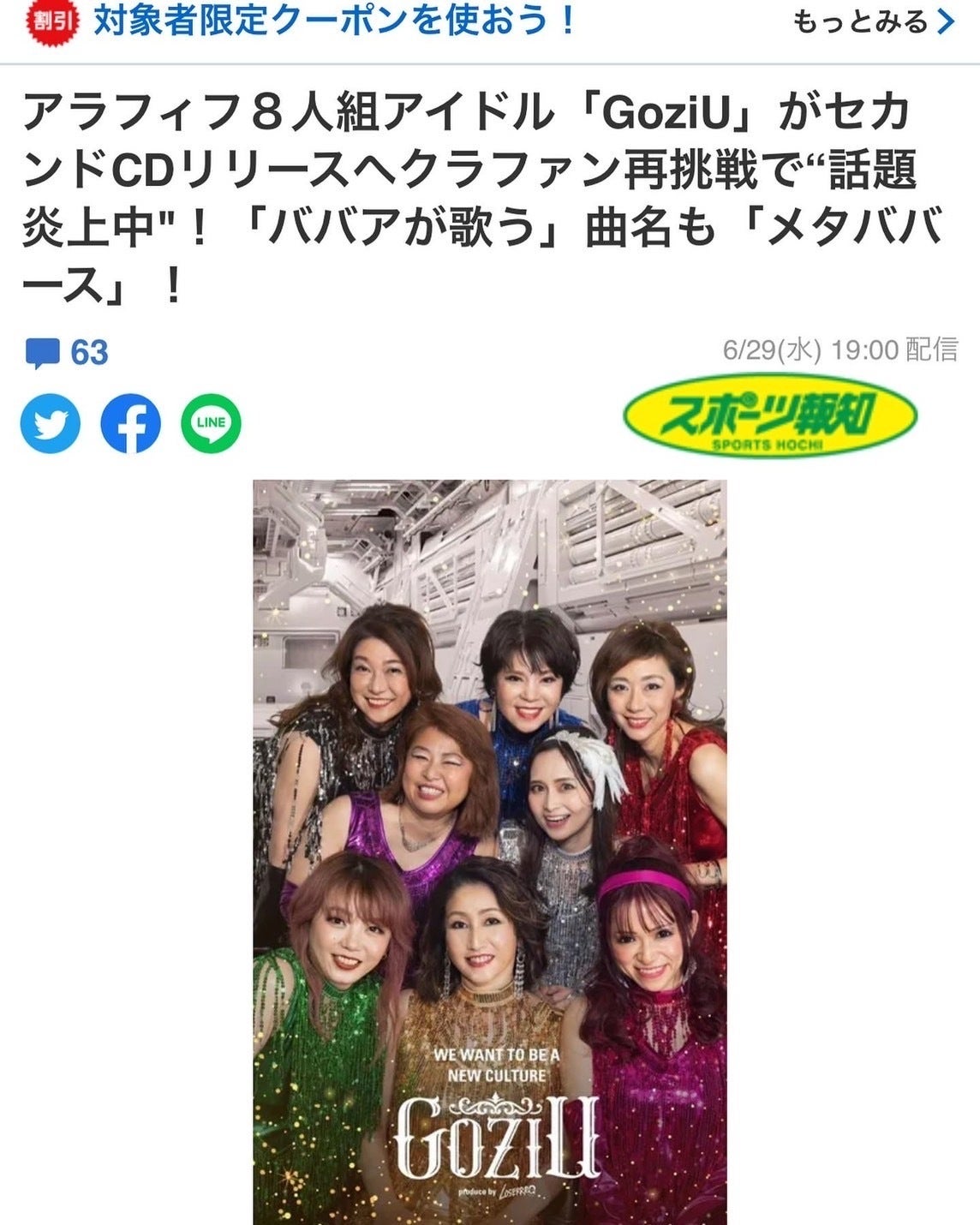Open the 対象者限定クーポン coupon link
Image resolution: width=980 pixels, height=1225 pixels.
pos(332,21)
